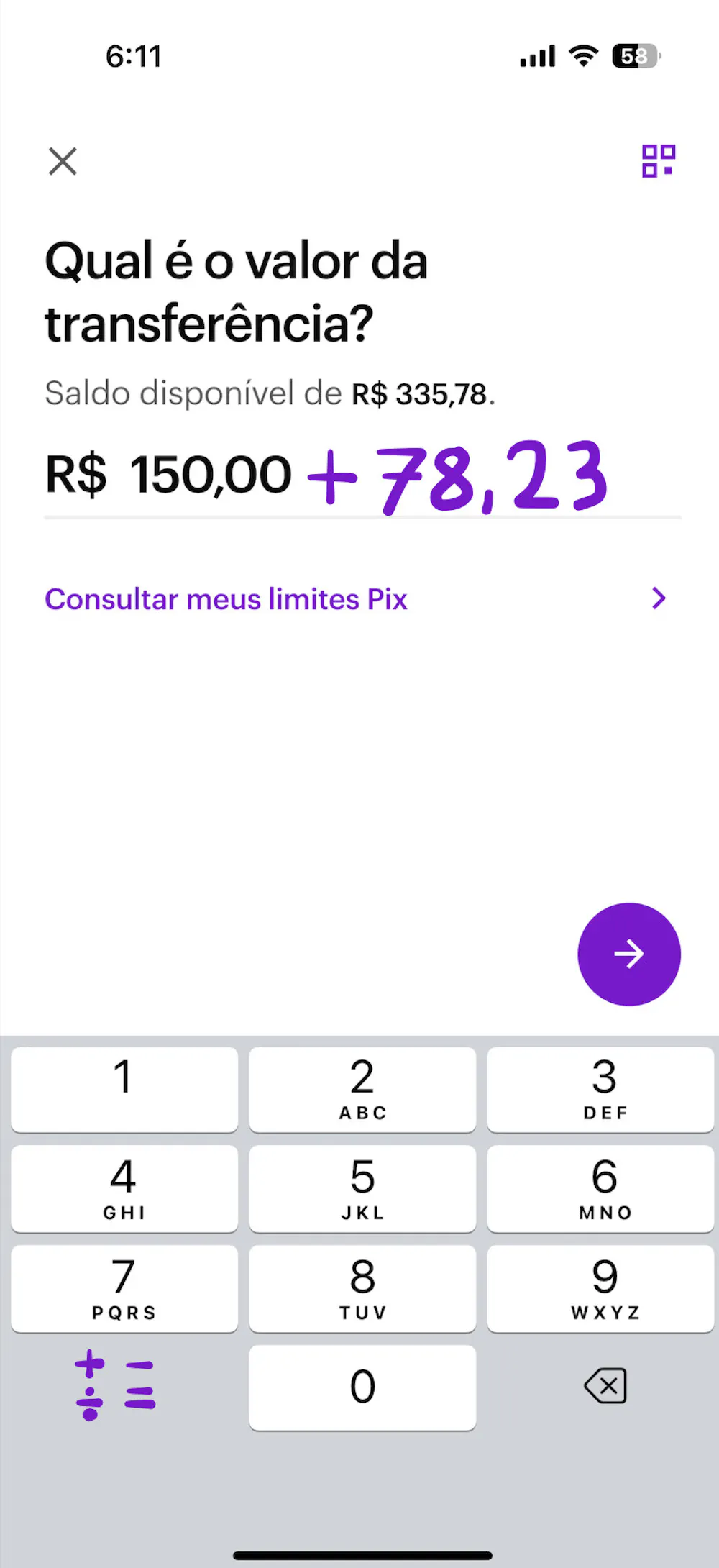Hit the 5 key
Screen dimensions: 719x1568
(x=362, y=1188)
